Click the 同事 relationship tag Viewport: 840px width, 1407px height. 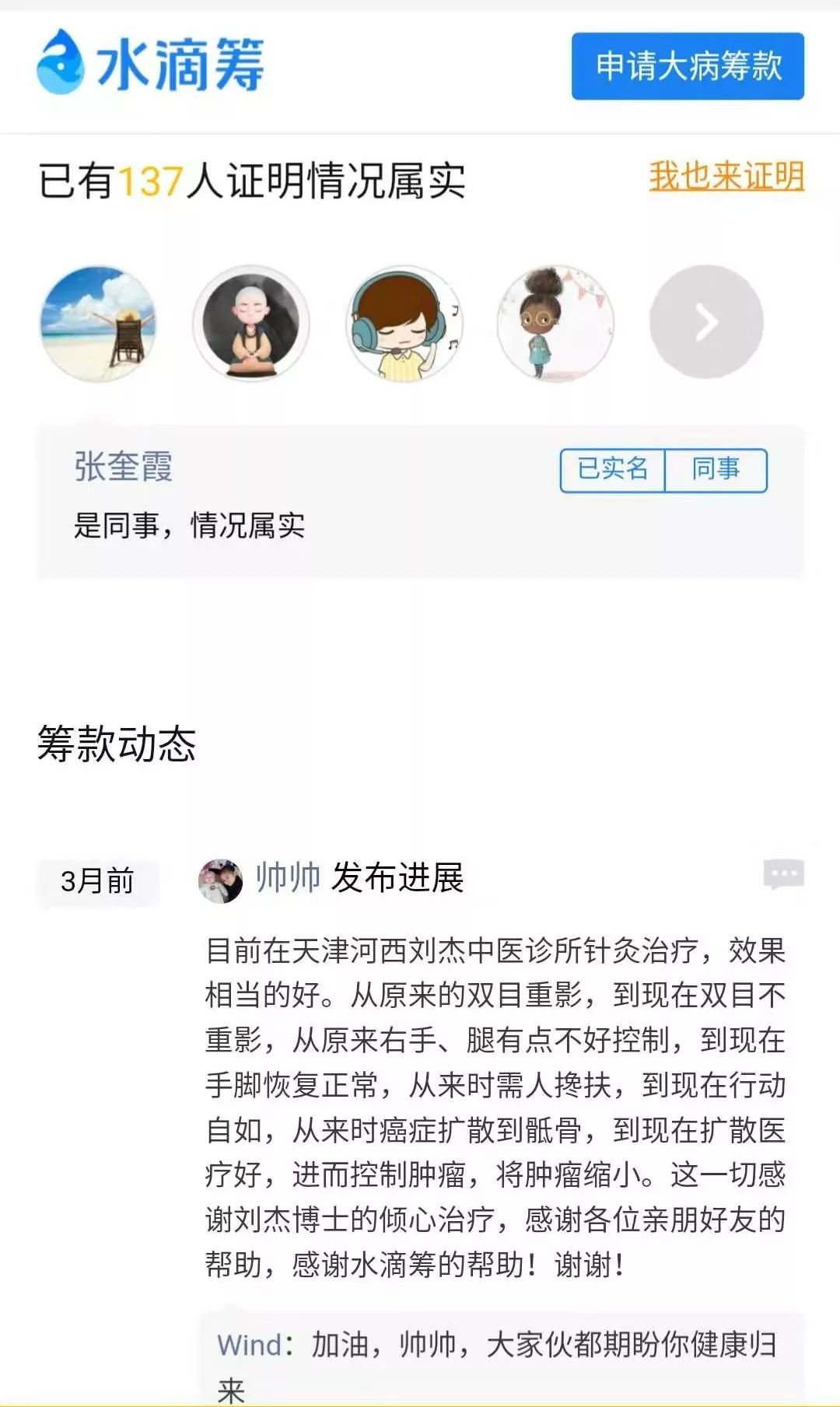(717, 471)
